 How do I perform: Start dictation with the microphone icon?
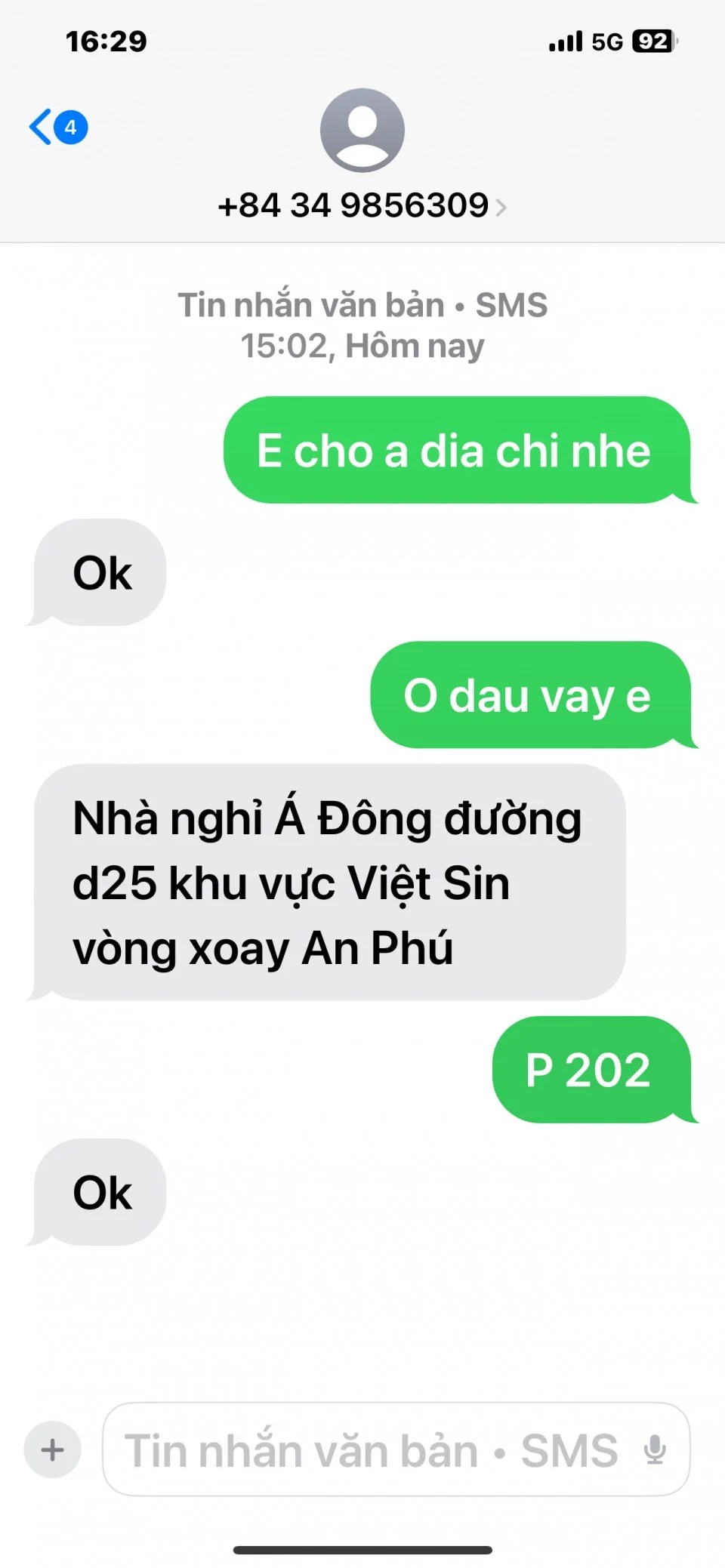[655, 1449]
